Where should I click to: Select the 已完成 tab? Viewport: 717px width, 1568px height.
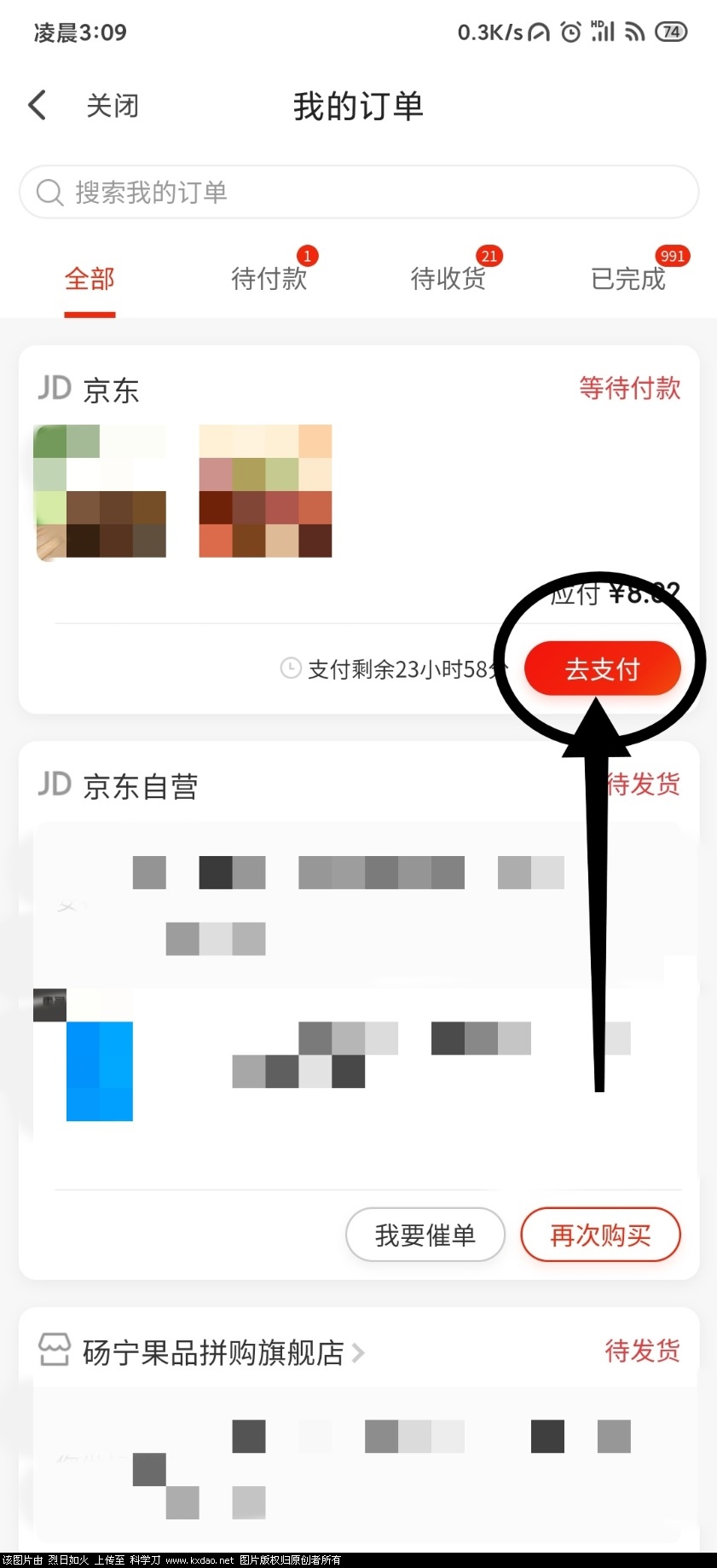(x=627, y=279)
